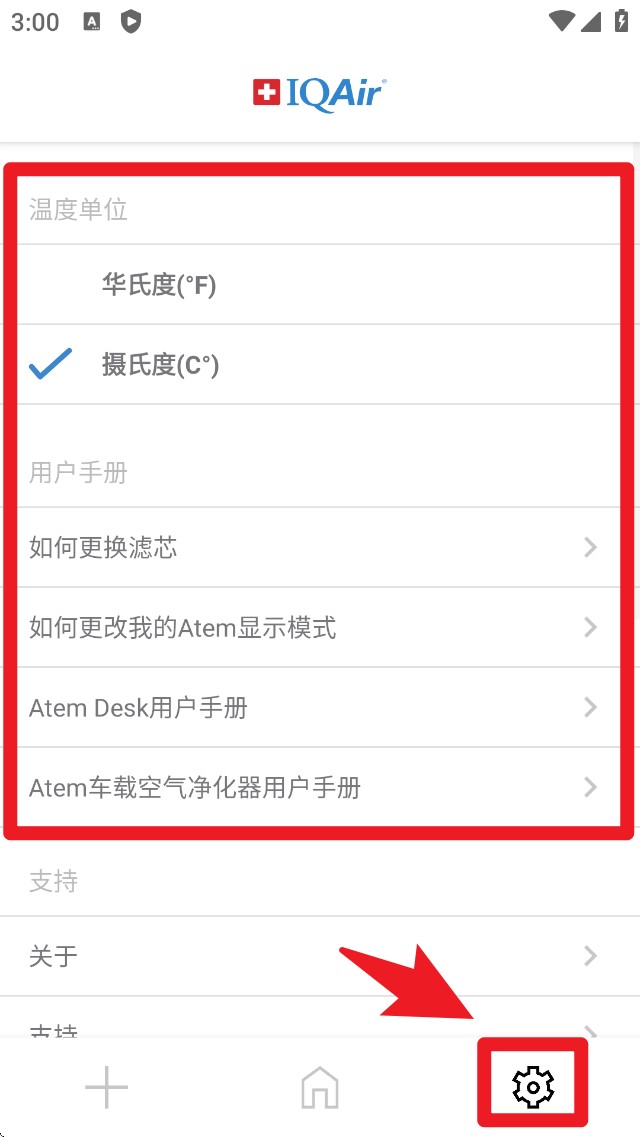The width and height of the screenshot is (640, 1137).
Task: Switch to the settings gear tab
Action: [532, 1086]
